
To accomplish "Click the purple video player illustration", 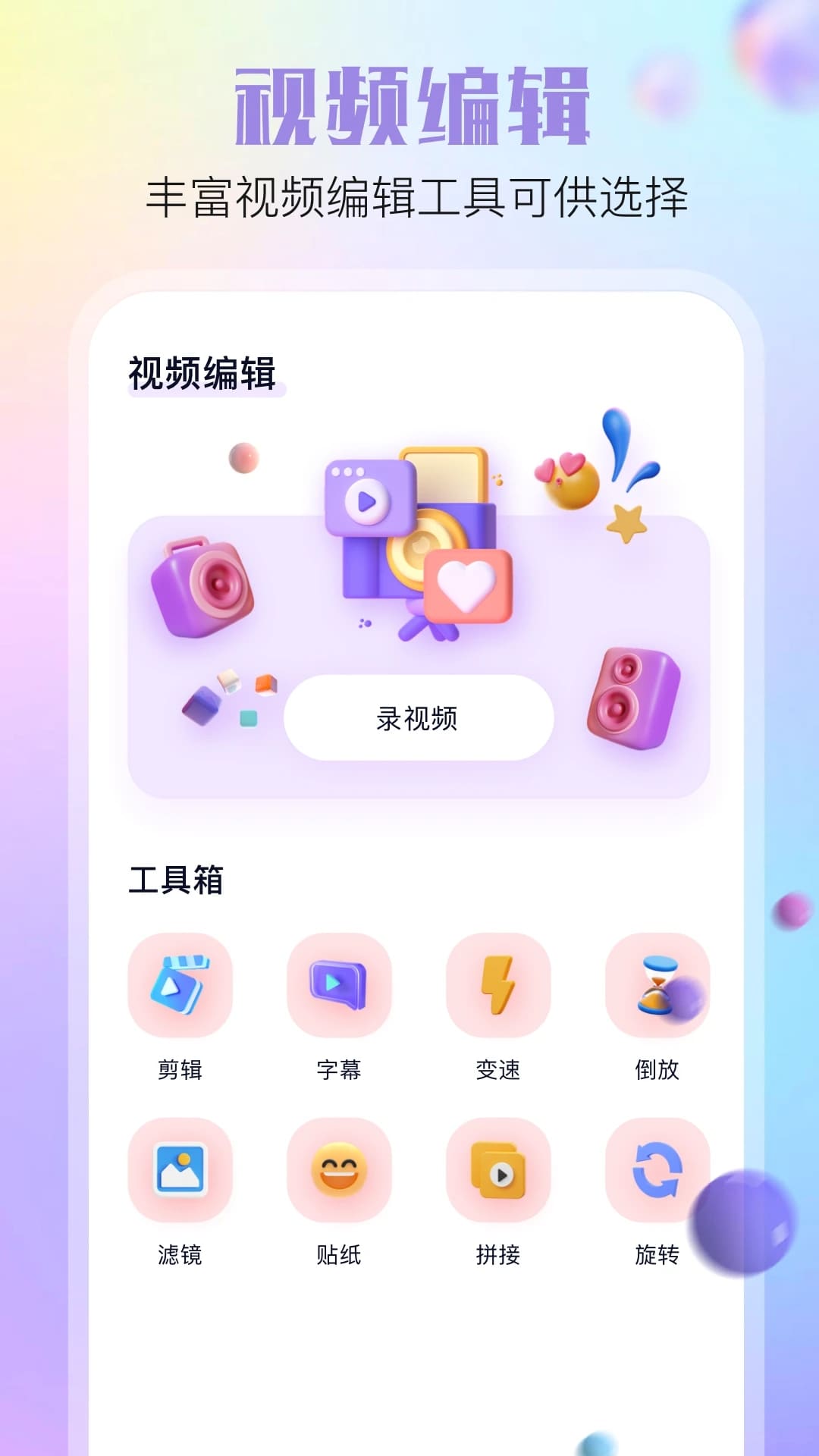I will point(369,497).
